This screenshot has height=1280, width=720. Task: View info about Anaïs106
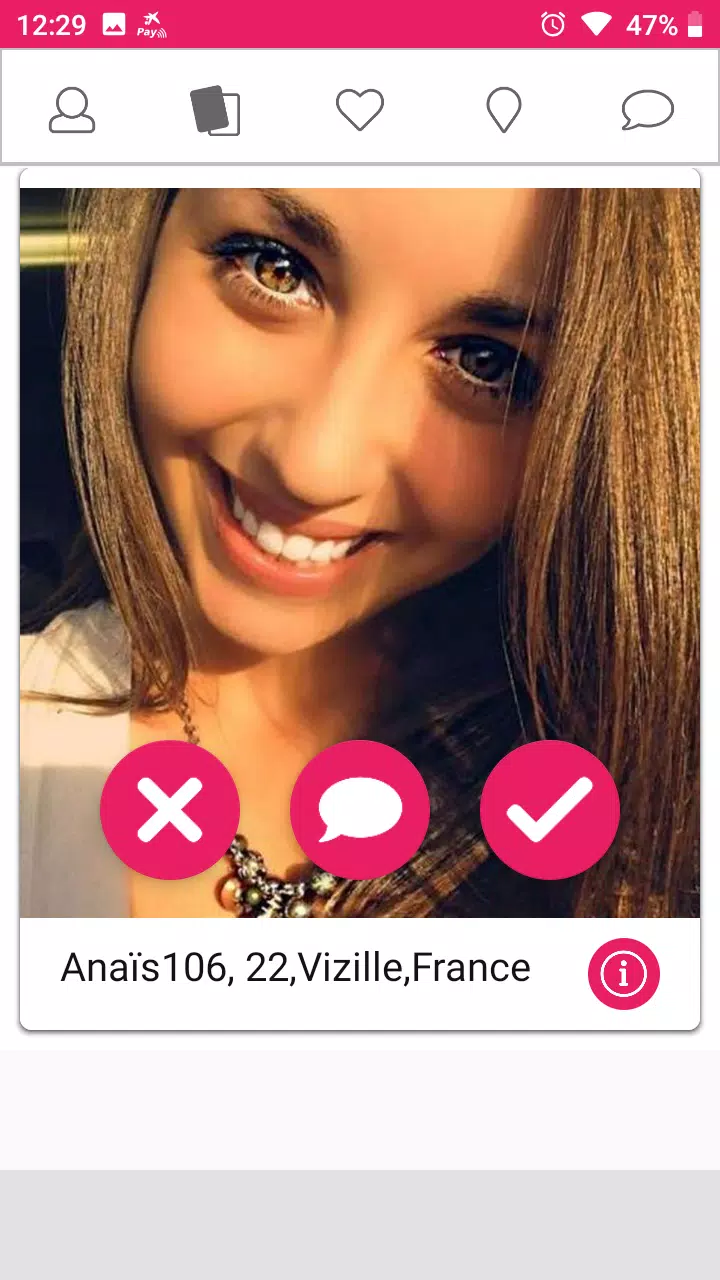click(624, 973)
